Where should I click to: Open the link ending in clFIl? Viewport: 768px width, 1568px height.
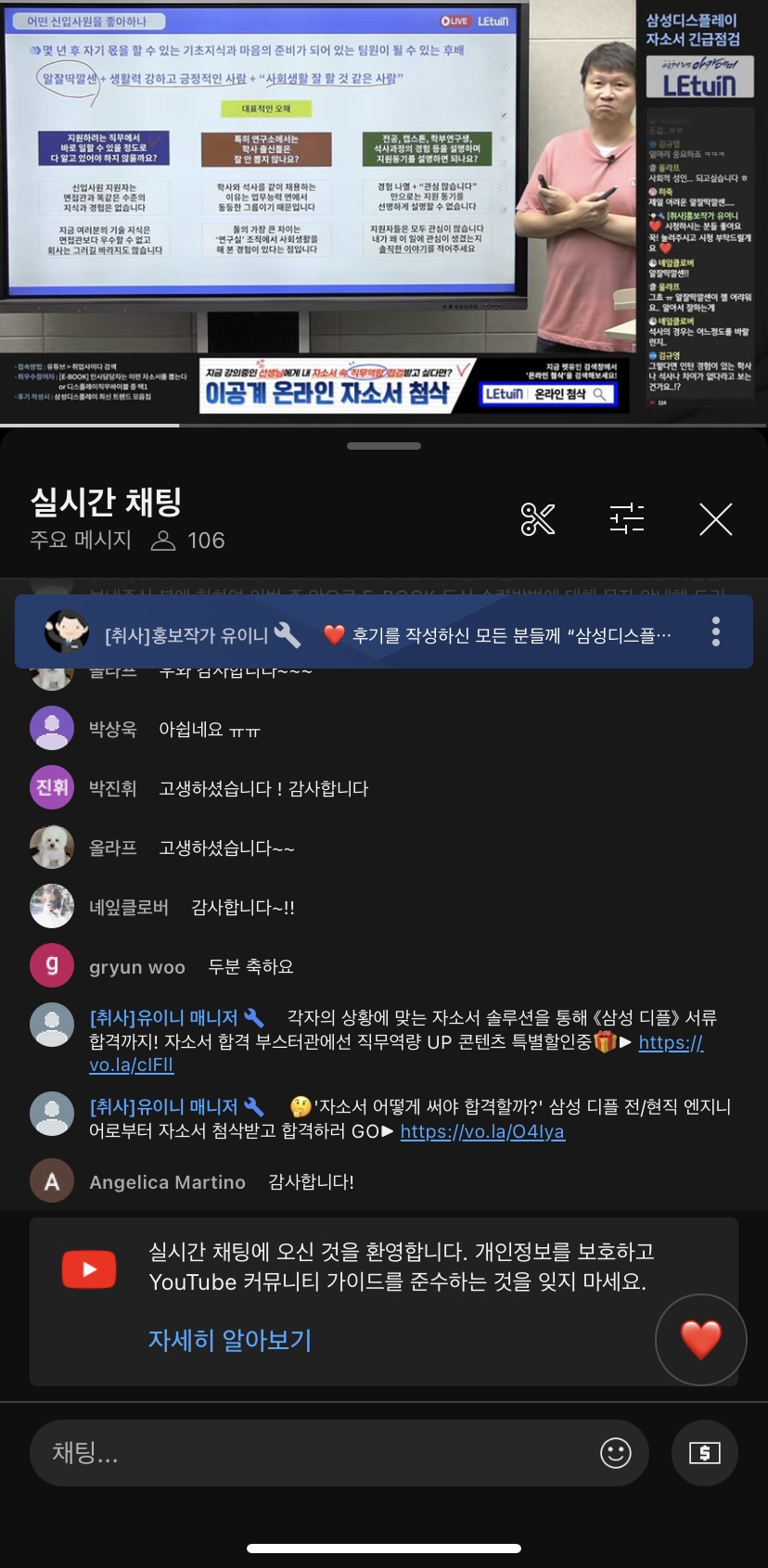tap(131, 1065)
